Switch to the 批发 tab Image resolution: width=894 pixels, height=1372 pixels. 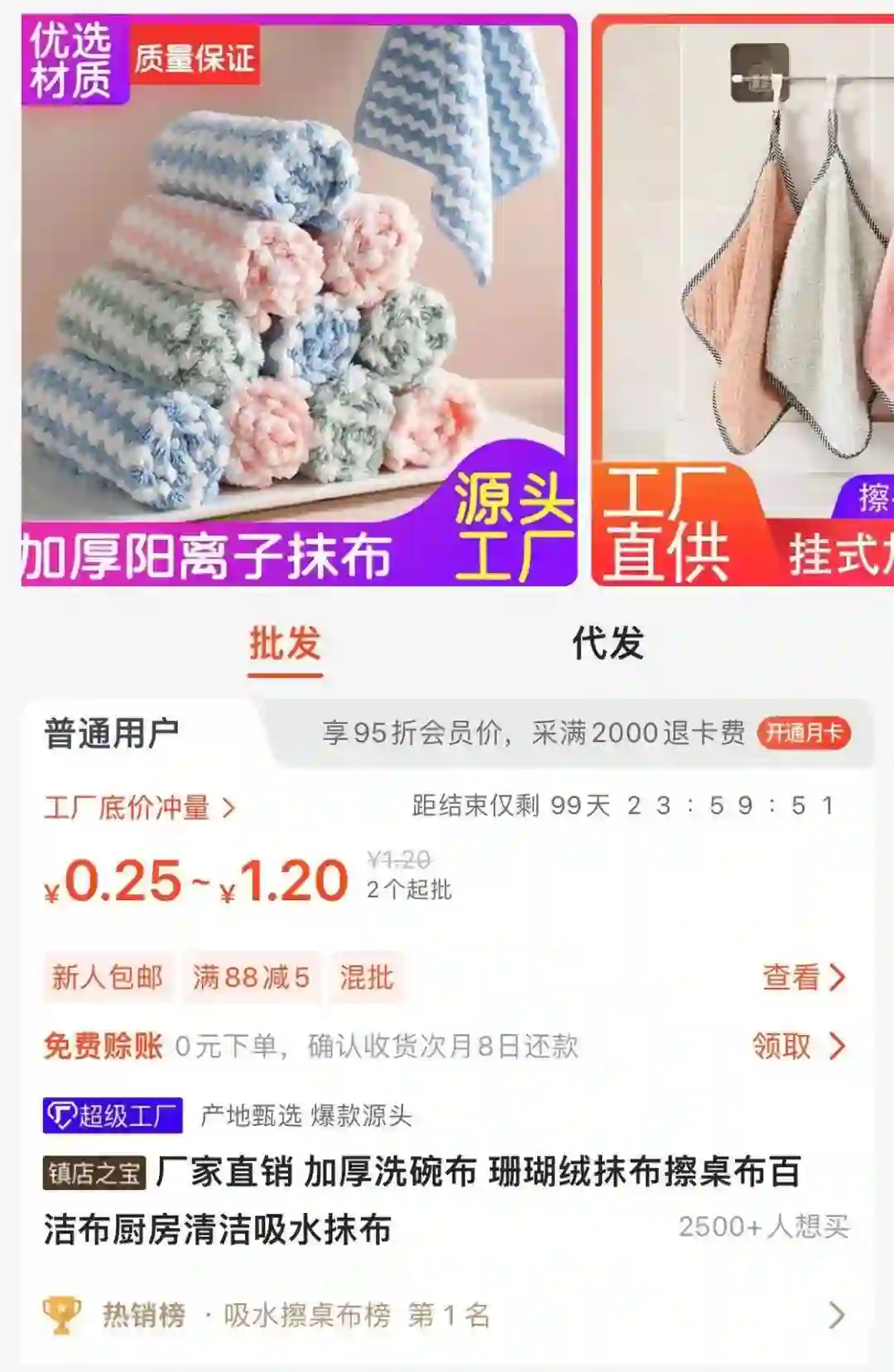click(x=285, y=643)
